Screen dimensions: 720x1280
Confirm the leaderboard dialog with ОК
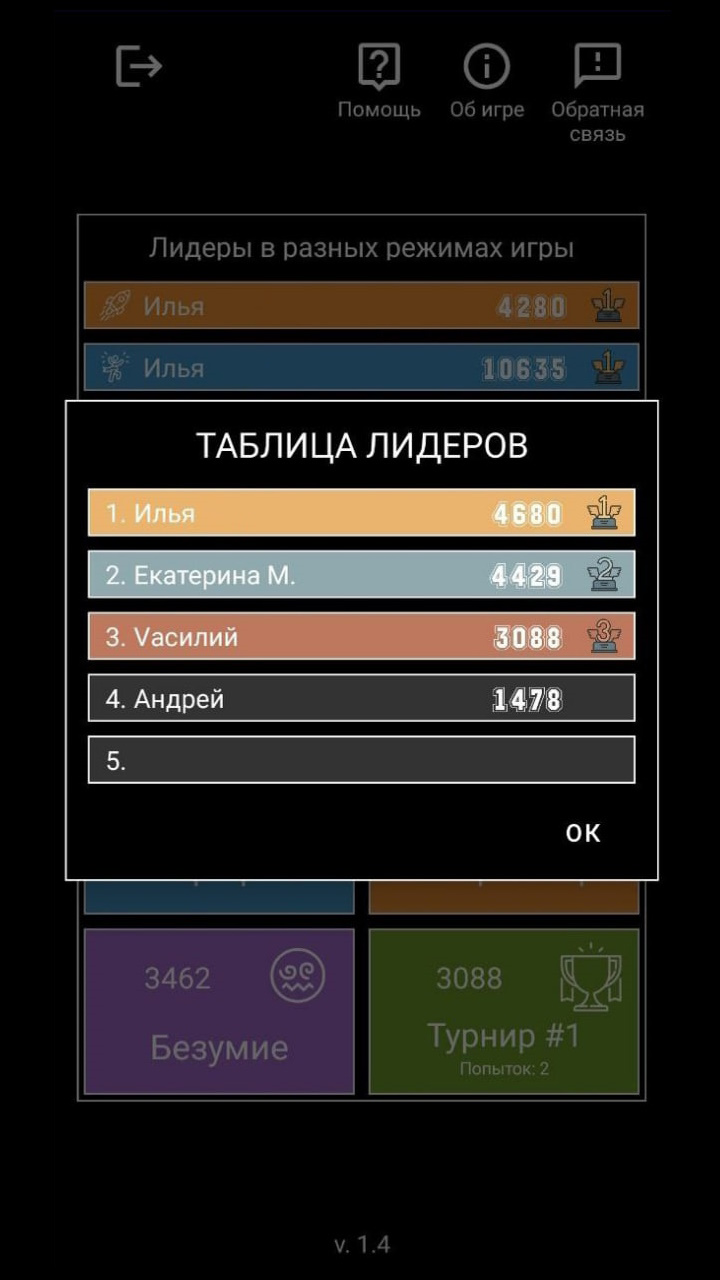pos(583,832)
